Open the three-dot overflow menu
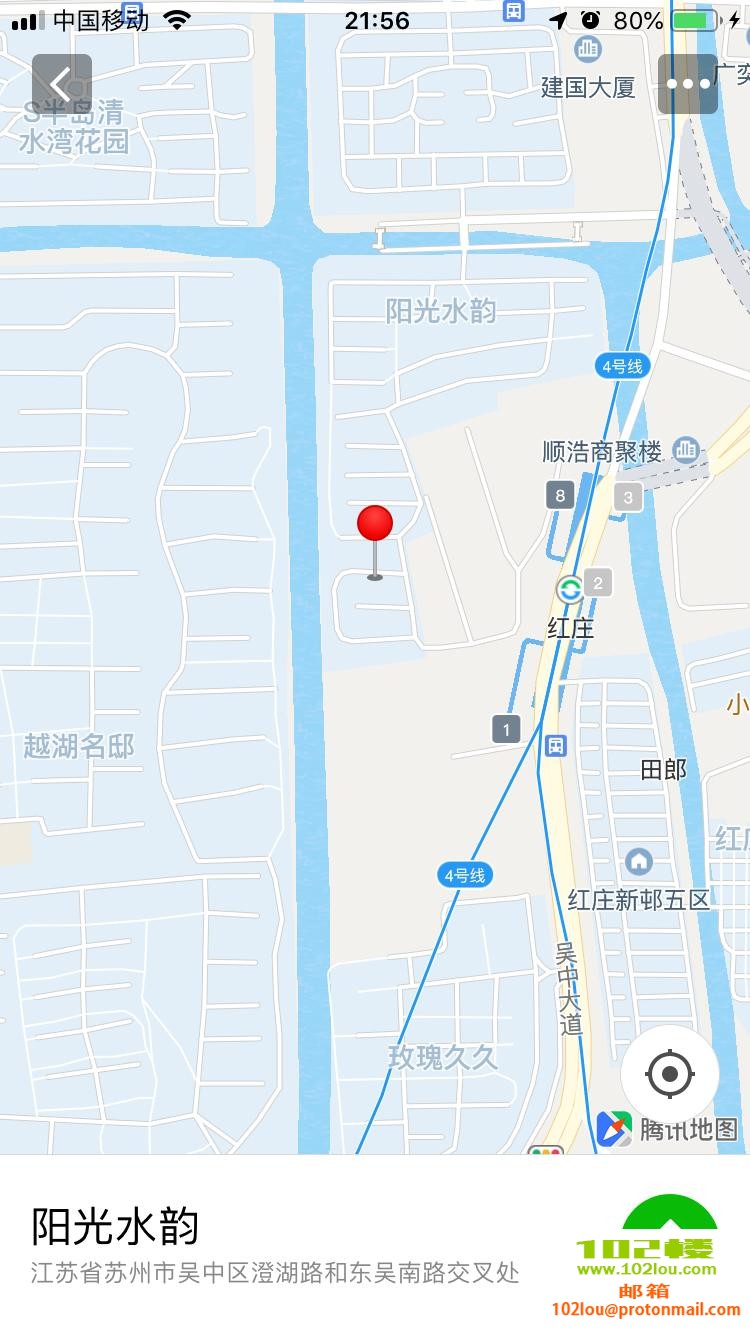 coord(688,84)
